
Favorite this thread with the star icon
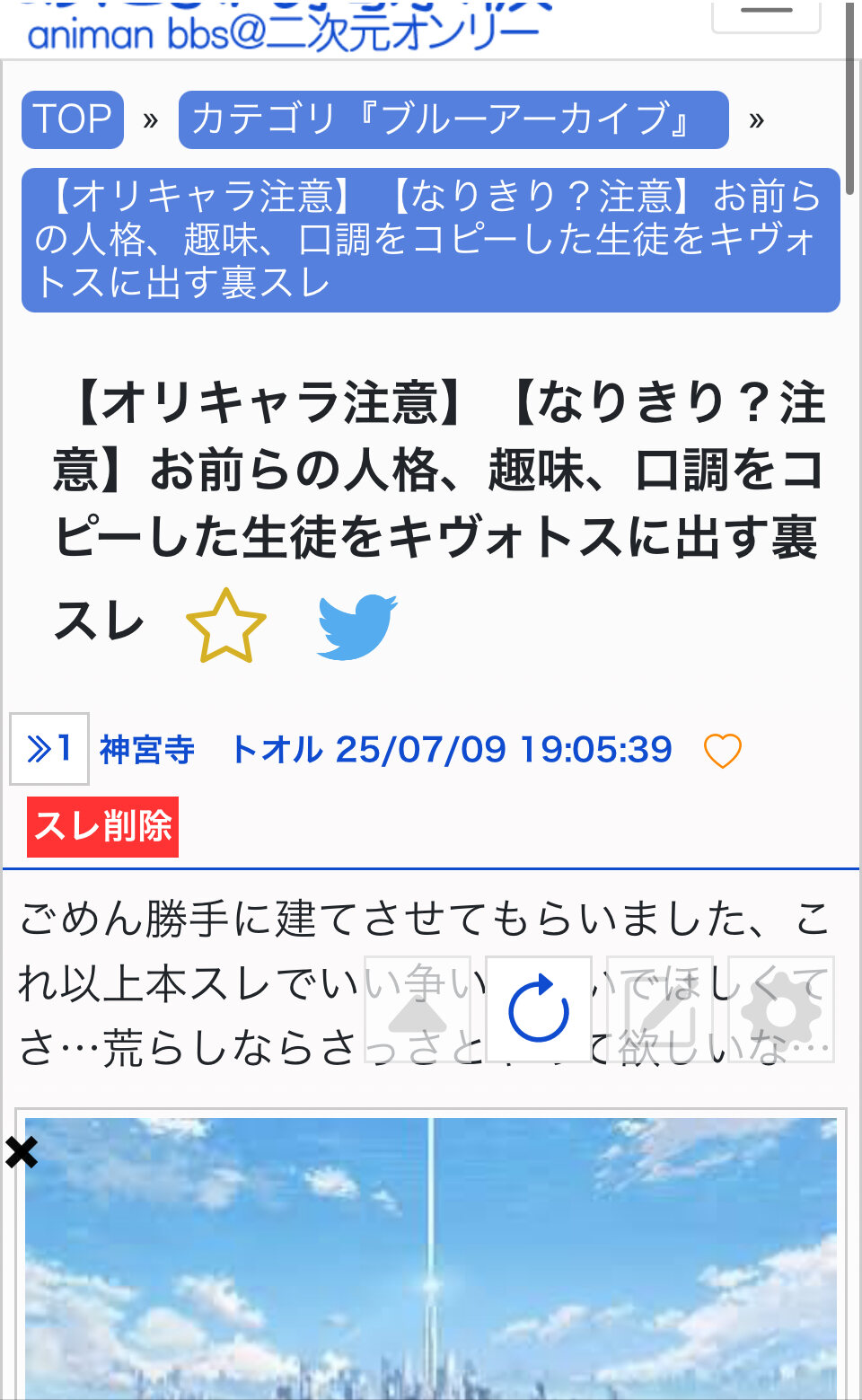click(225, 626)
